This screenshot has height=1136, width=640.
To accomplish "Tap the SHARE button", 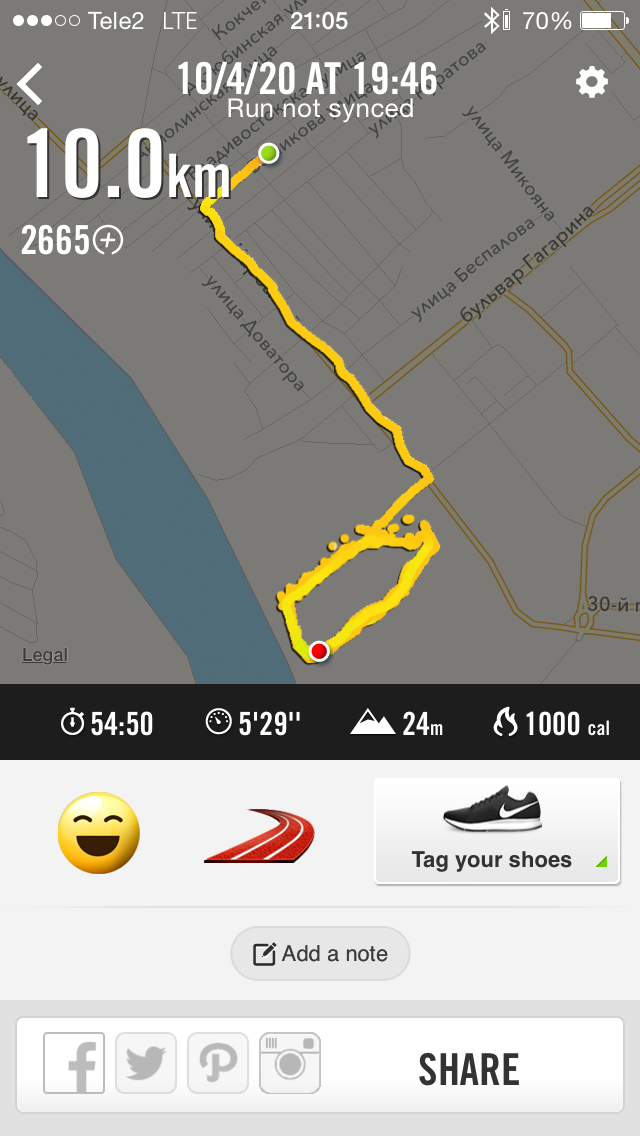I will tap(469, 1069).
